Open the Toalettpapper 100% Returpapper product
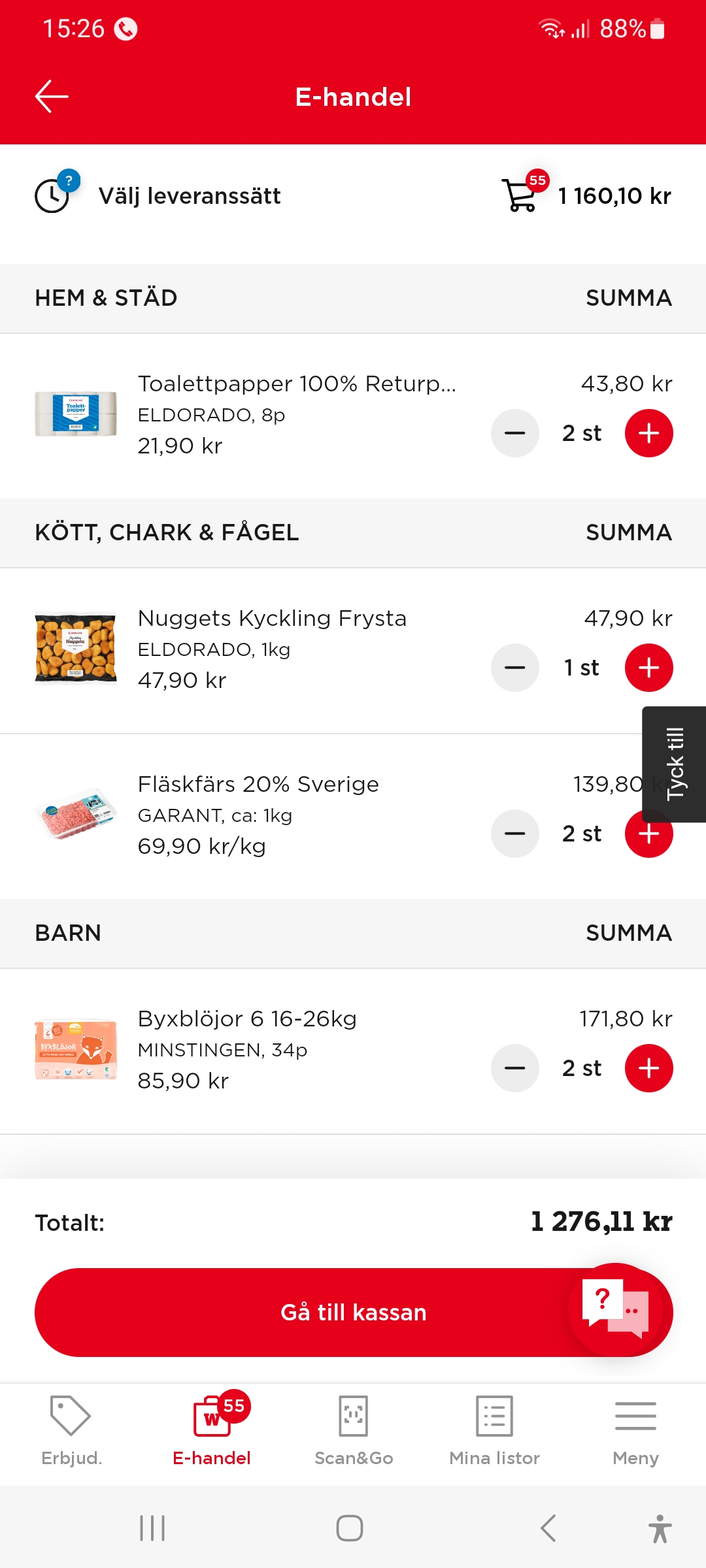 pos(296,384)
